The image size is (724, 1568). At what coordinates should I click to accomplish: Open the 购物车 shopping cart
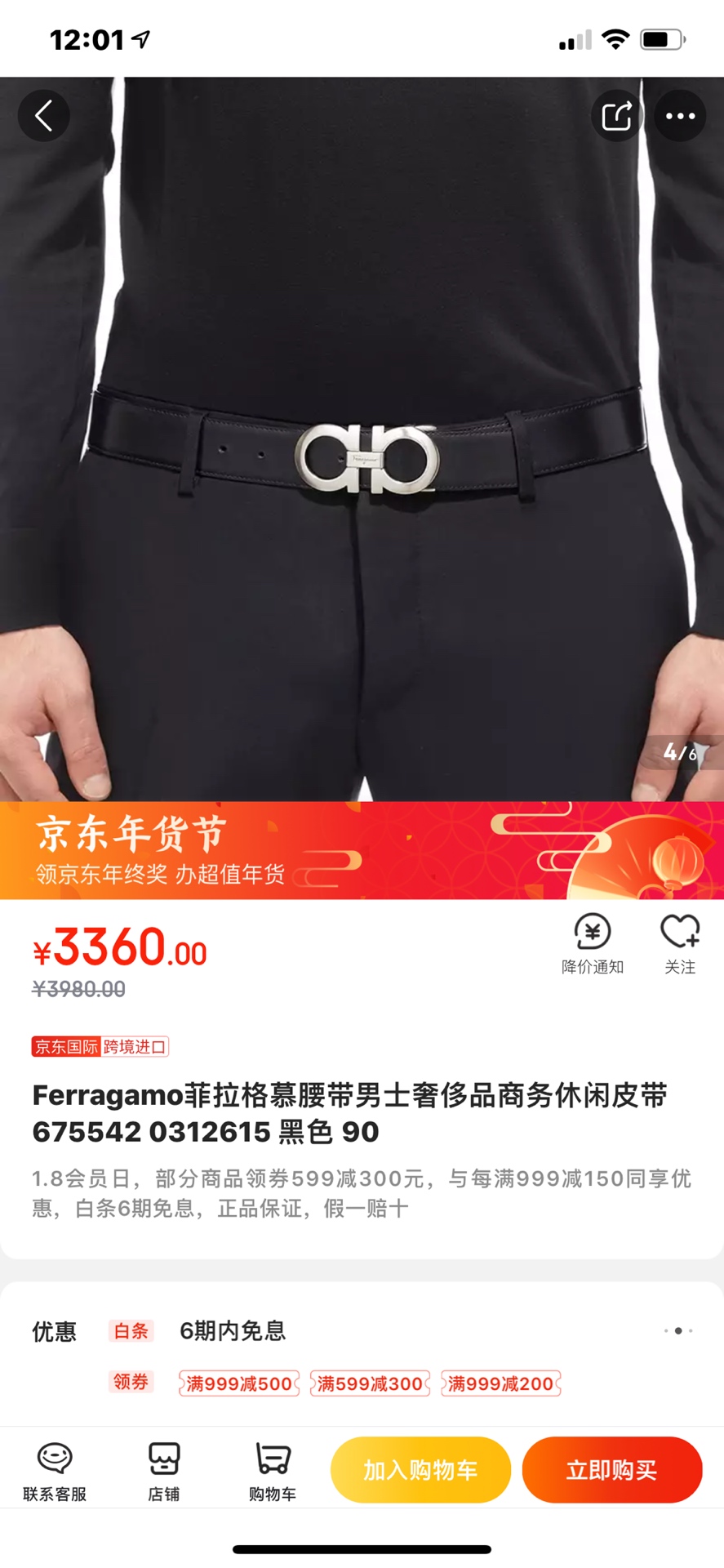[x=273, y=1472]
